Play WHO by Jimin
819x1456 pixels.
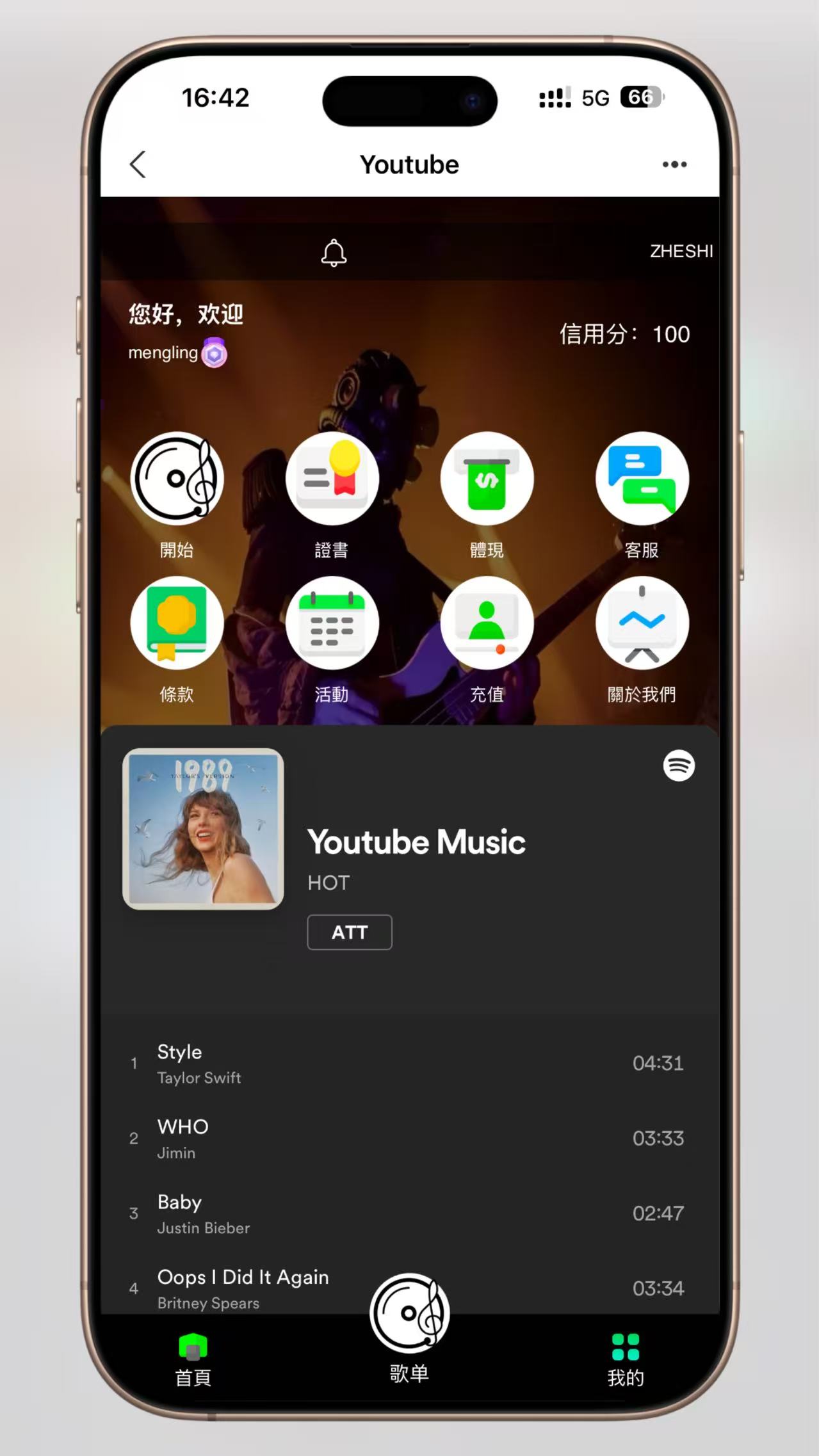[409, 1139]
